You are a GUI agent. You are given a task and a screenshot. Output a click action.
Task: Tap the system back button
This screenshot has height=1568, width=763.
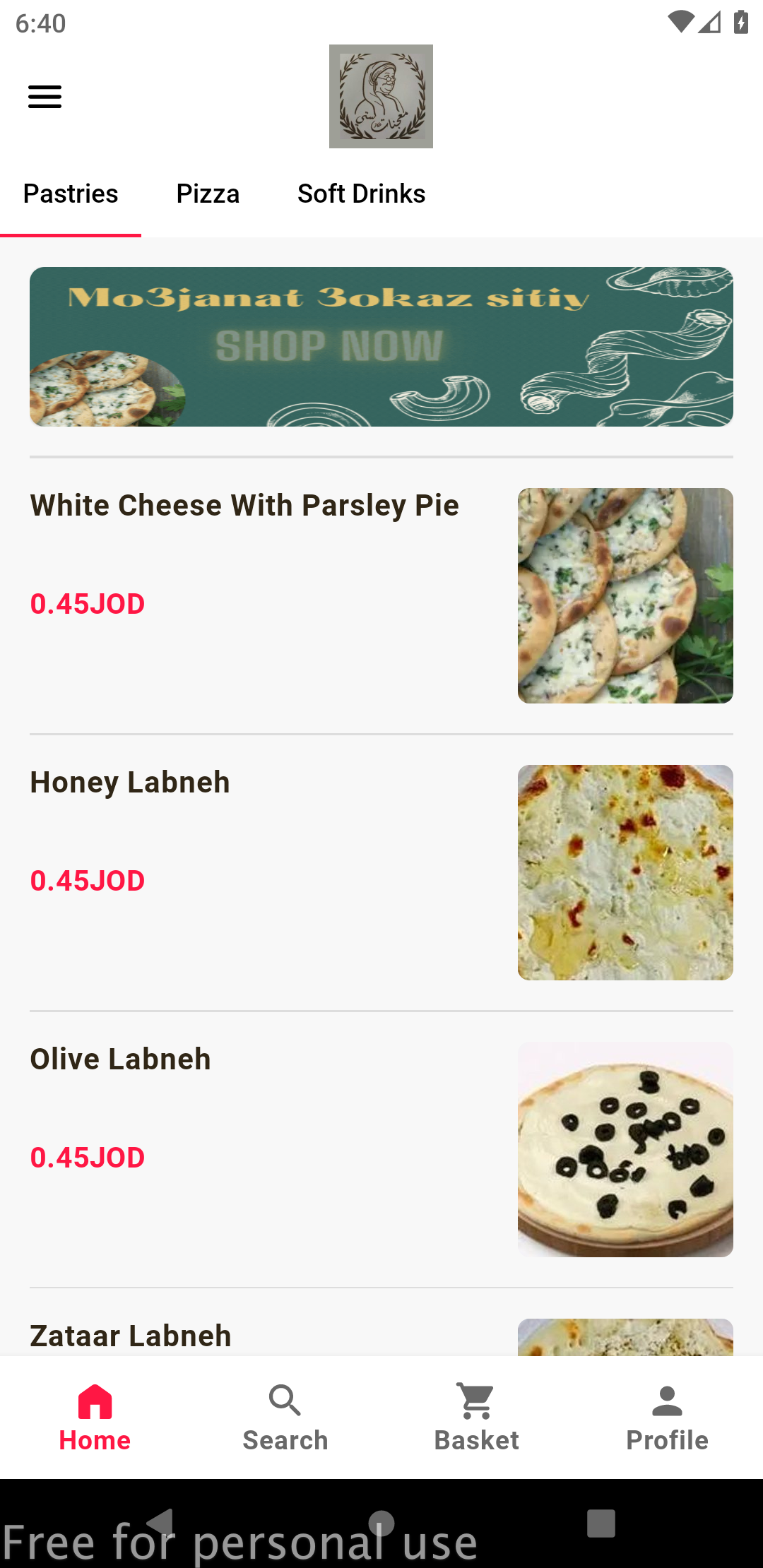point(161,1523)
